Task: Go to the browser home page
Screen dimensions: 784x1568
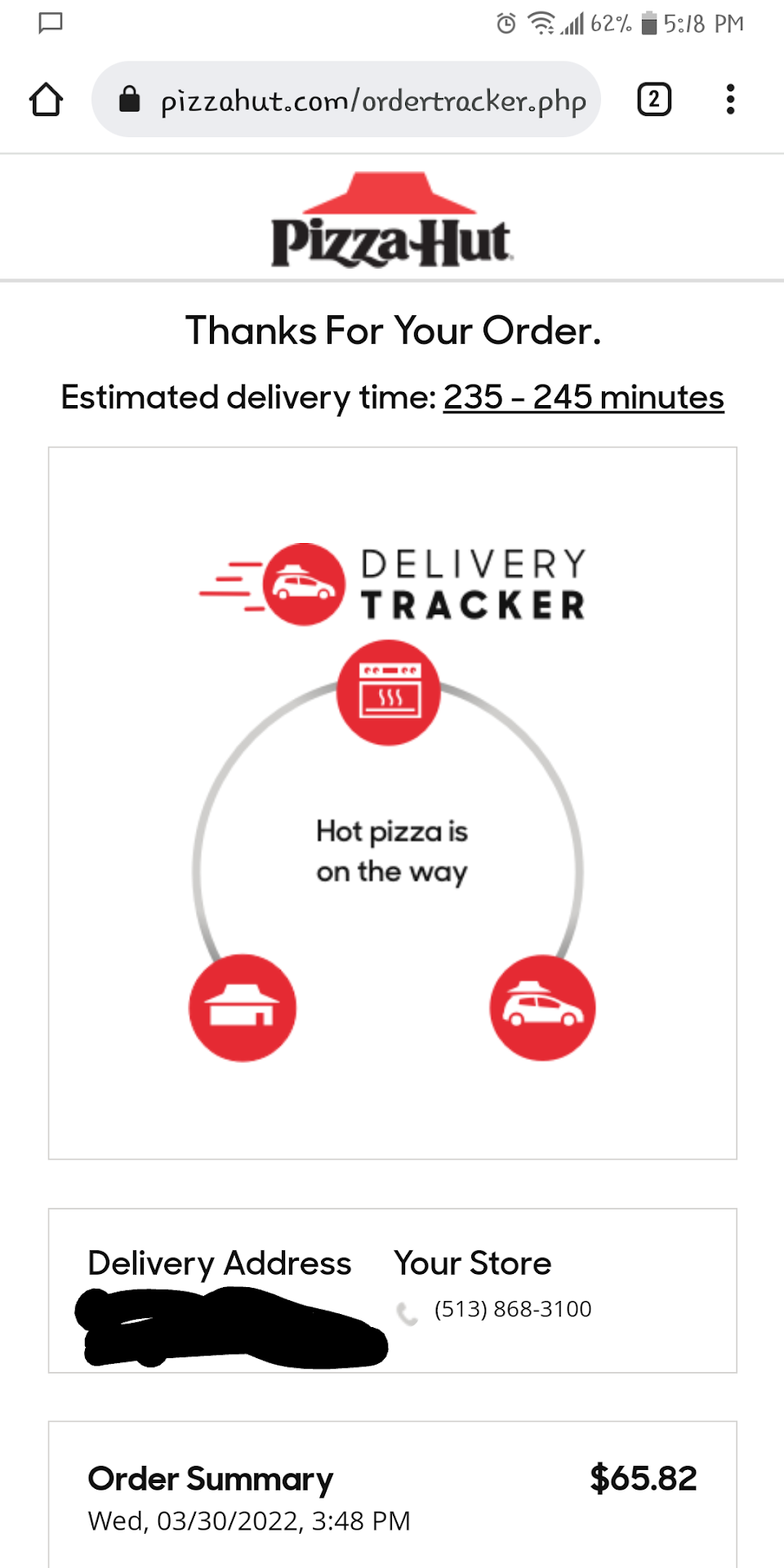Action: click(47, 100)
